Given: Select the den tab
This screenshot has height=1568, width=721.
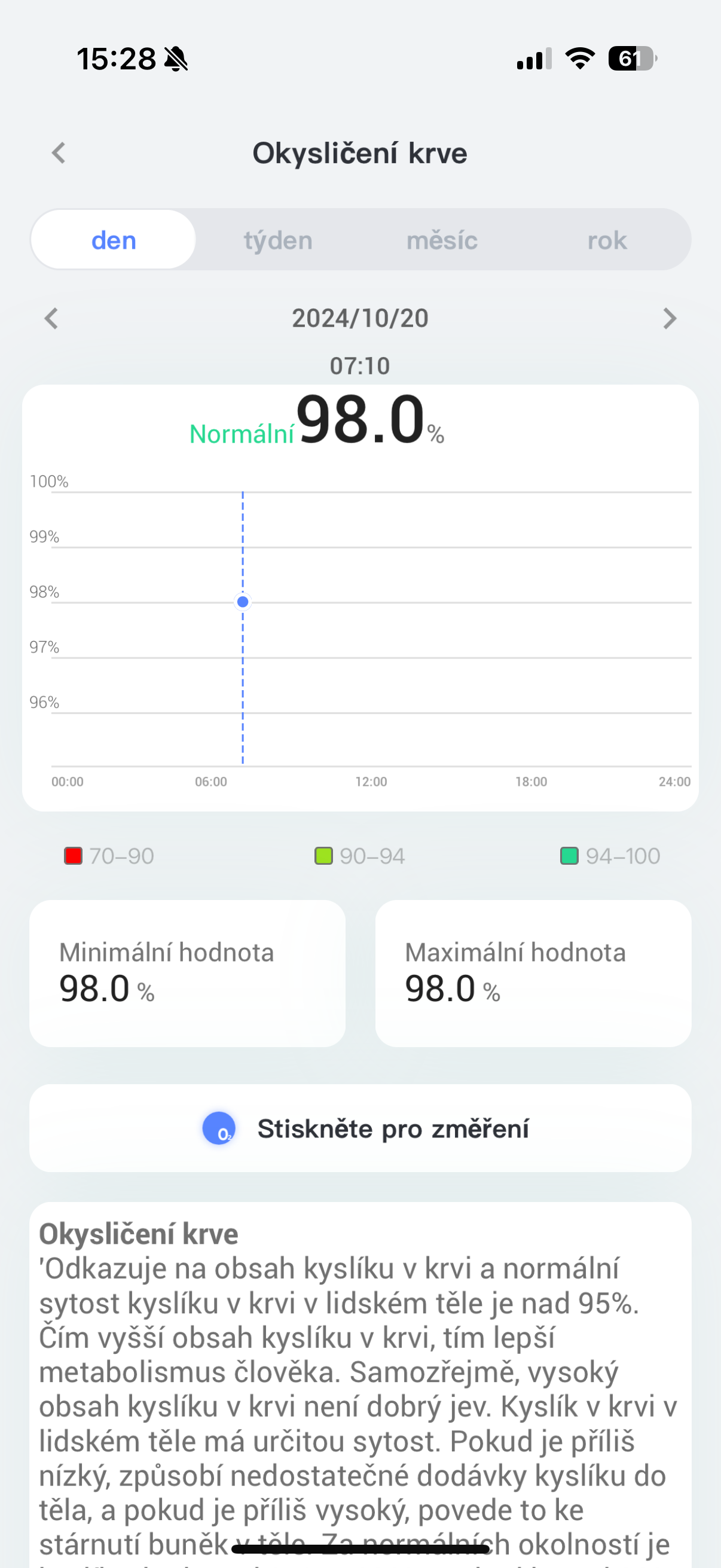Looking at the screenshot, I should pos(114,240).
